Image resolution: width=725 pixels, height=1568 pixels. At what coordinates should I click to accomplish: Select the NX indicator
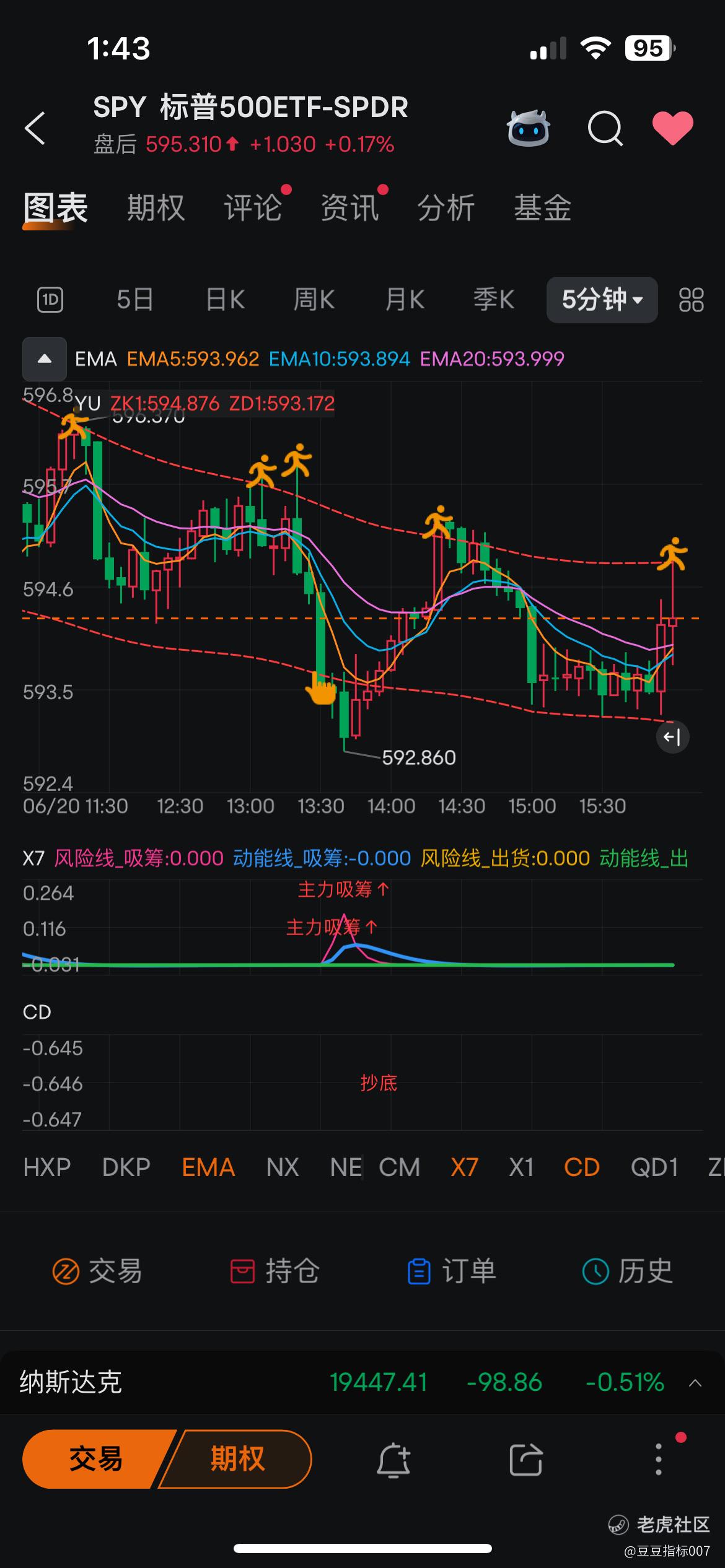283,1167
